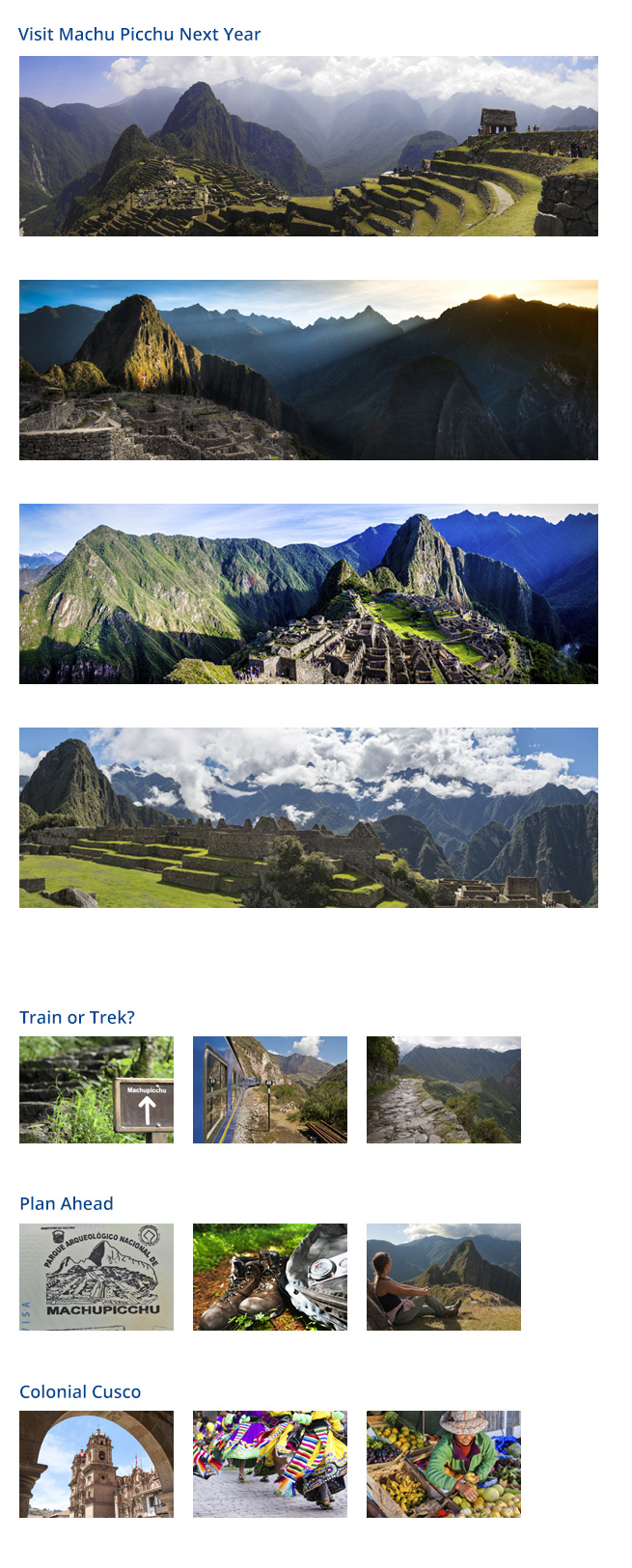Open the Plan Ahead link

67,1203
